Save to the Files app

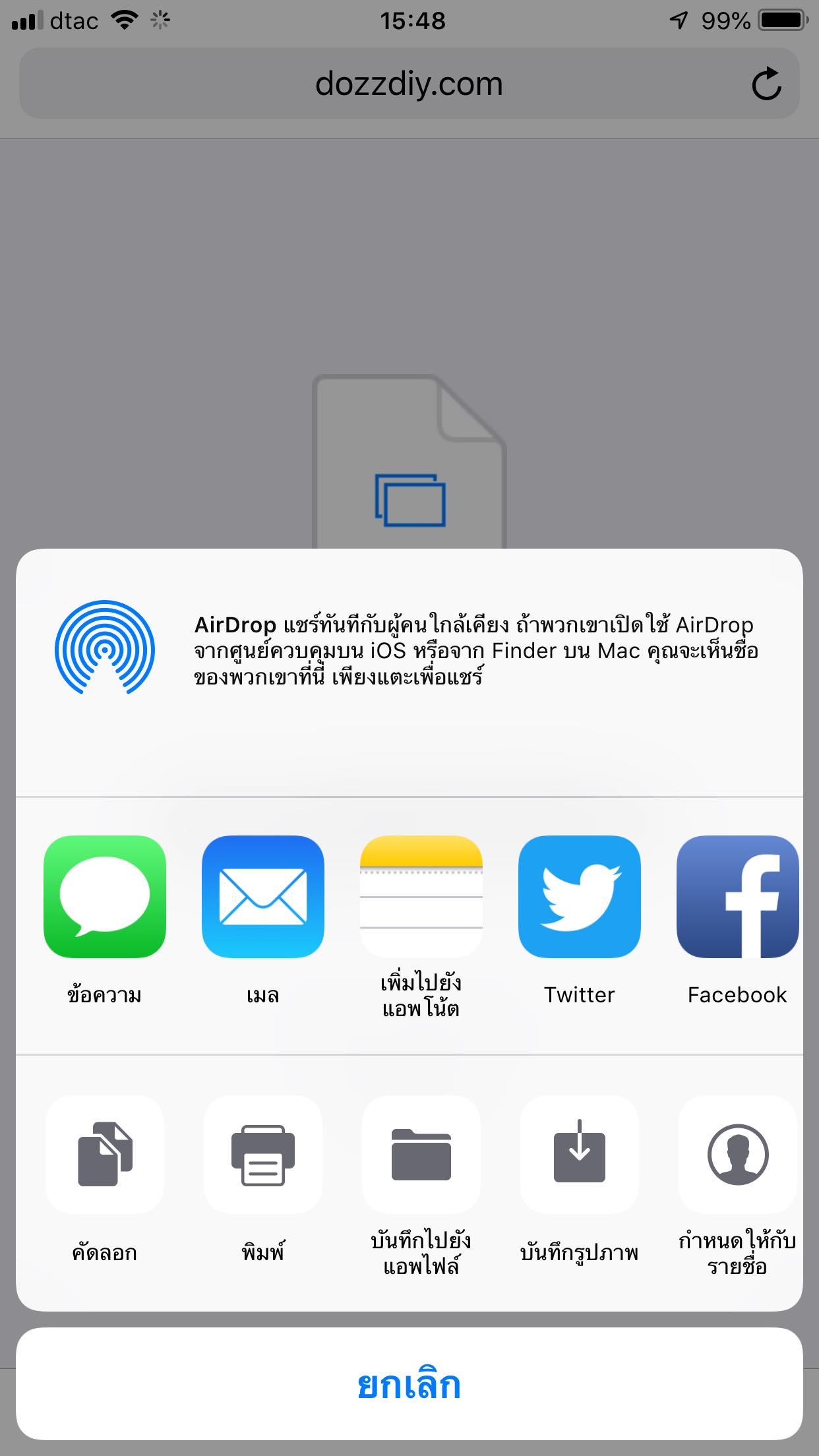(421, 1154)
